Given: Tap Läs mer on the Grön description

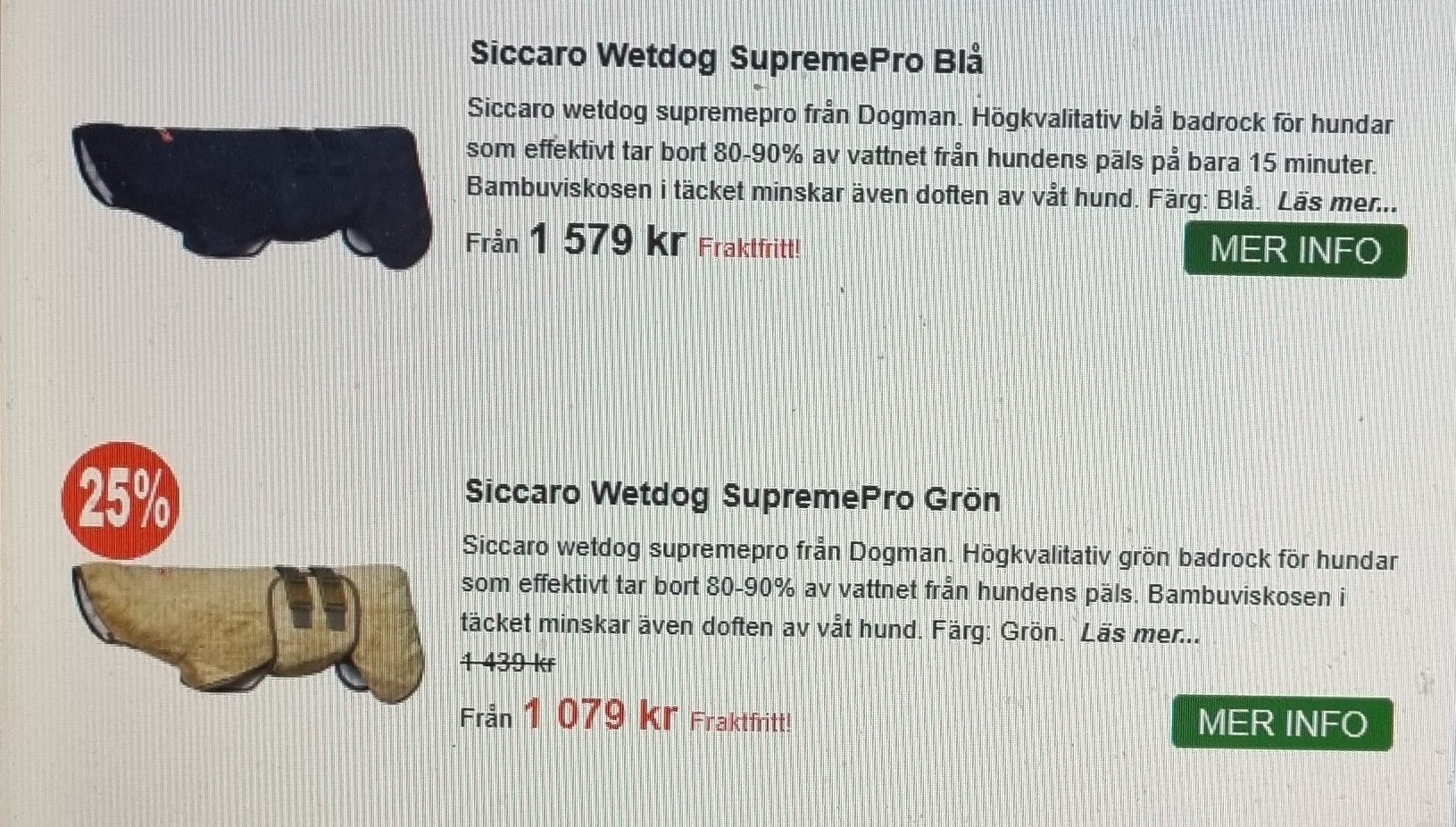Looking at the screenshot, I should (1140, 633).
